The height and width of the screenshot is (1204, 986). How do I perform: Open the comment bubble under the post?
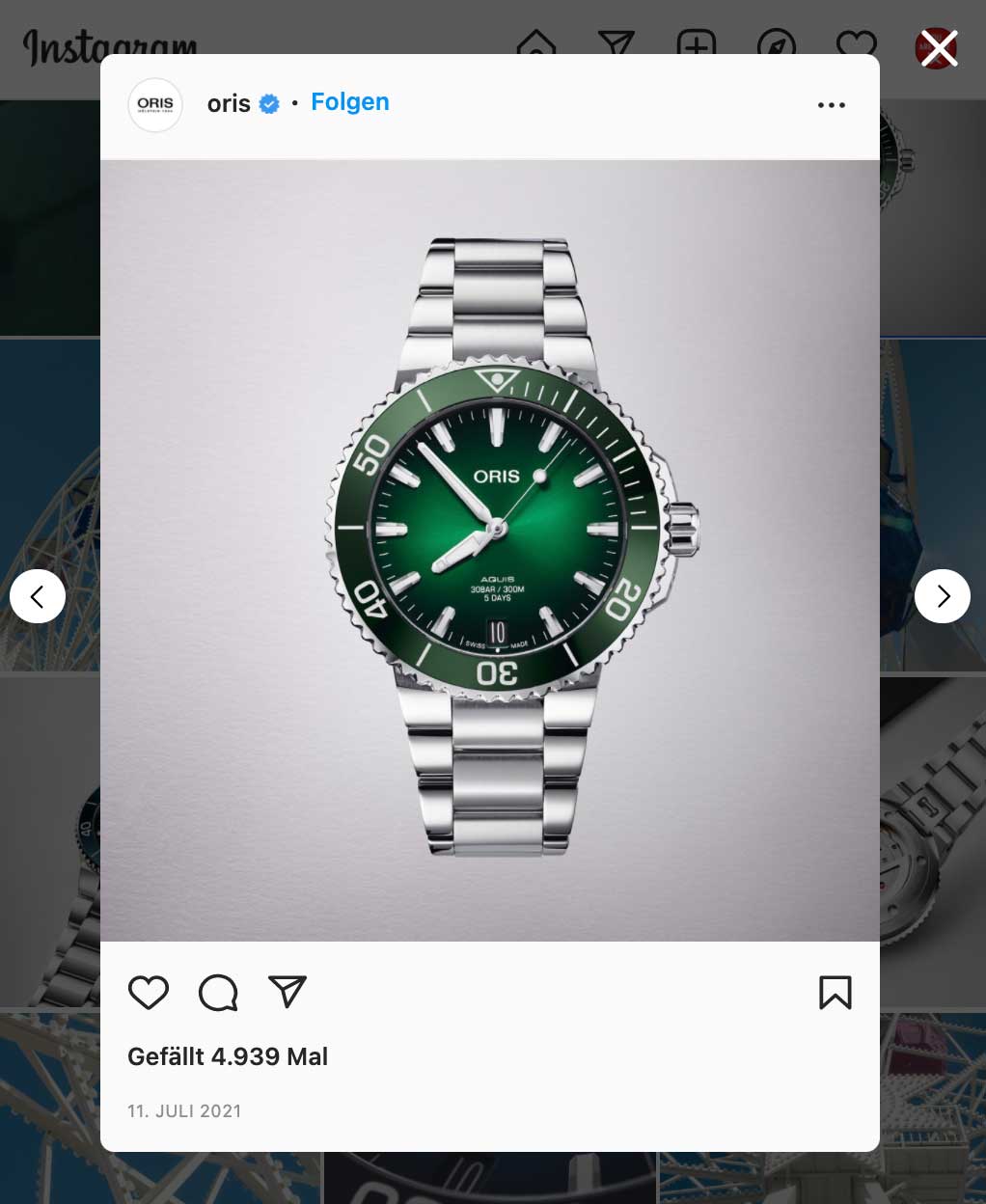coord(218,993)
